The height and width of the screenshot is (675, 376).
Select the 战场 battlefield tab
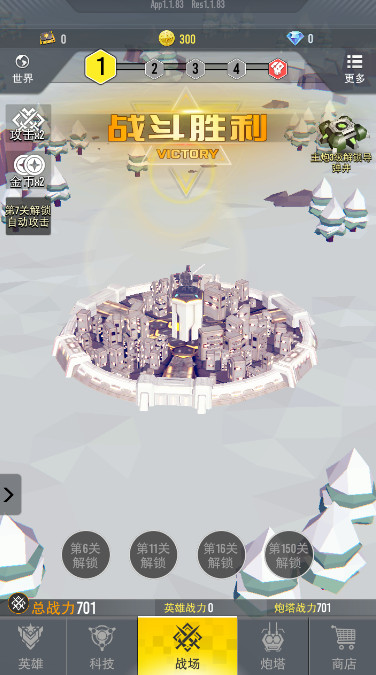[187, 646]
